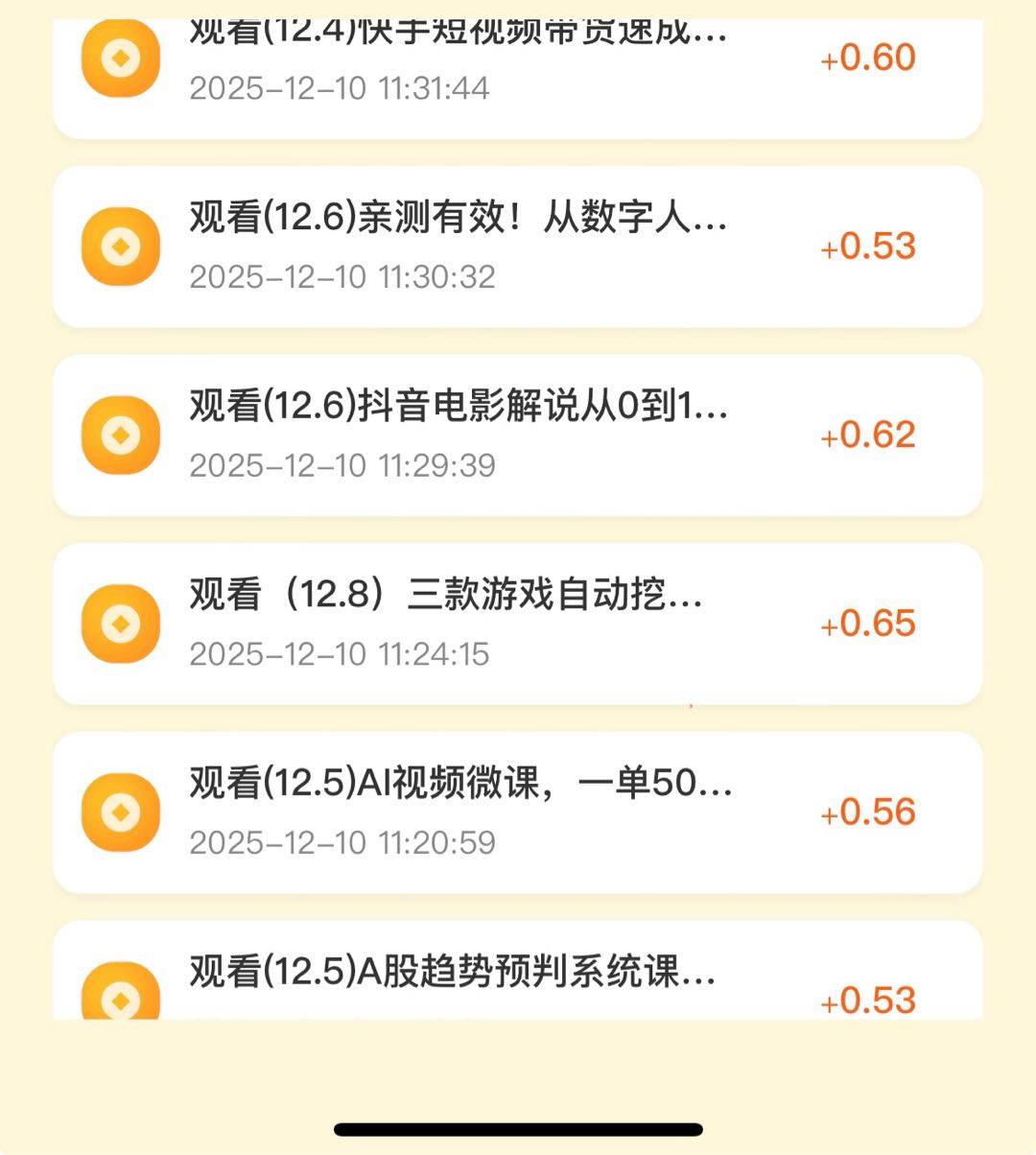Click the +0.65 reward amount
Viewport: 1036px width, 1155px height.
point(866,623)
